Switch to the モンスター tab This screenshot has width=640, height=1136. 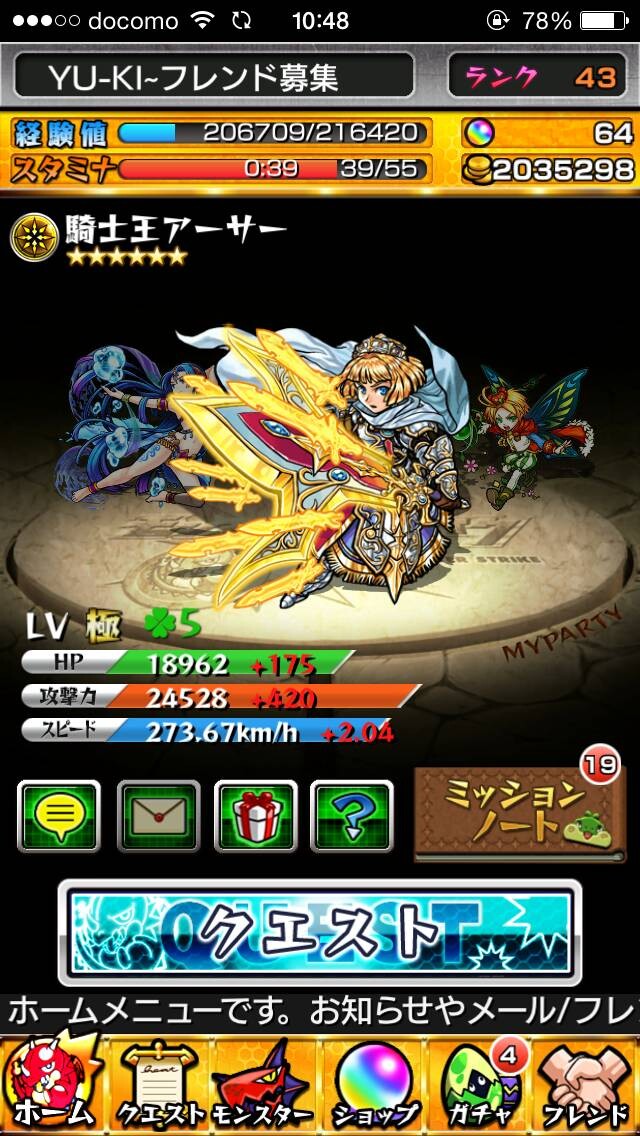tap(265, 1087)
